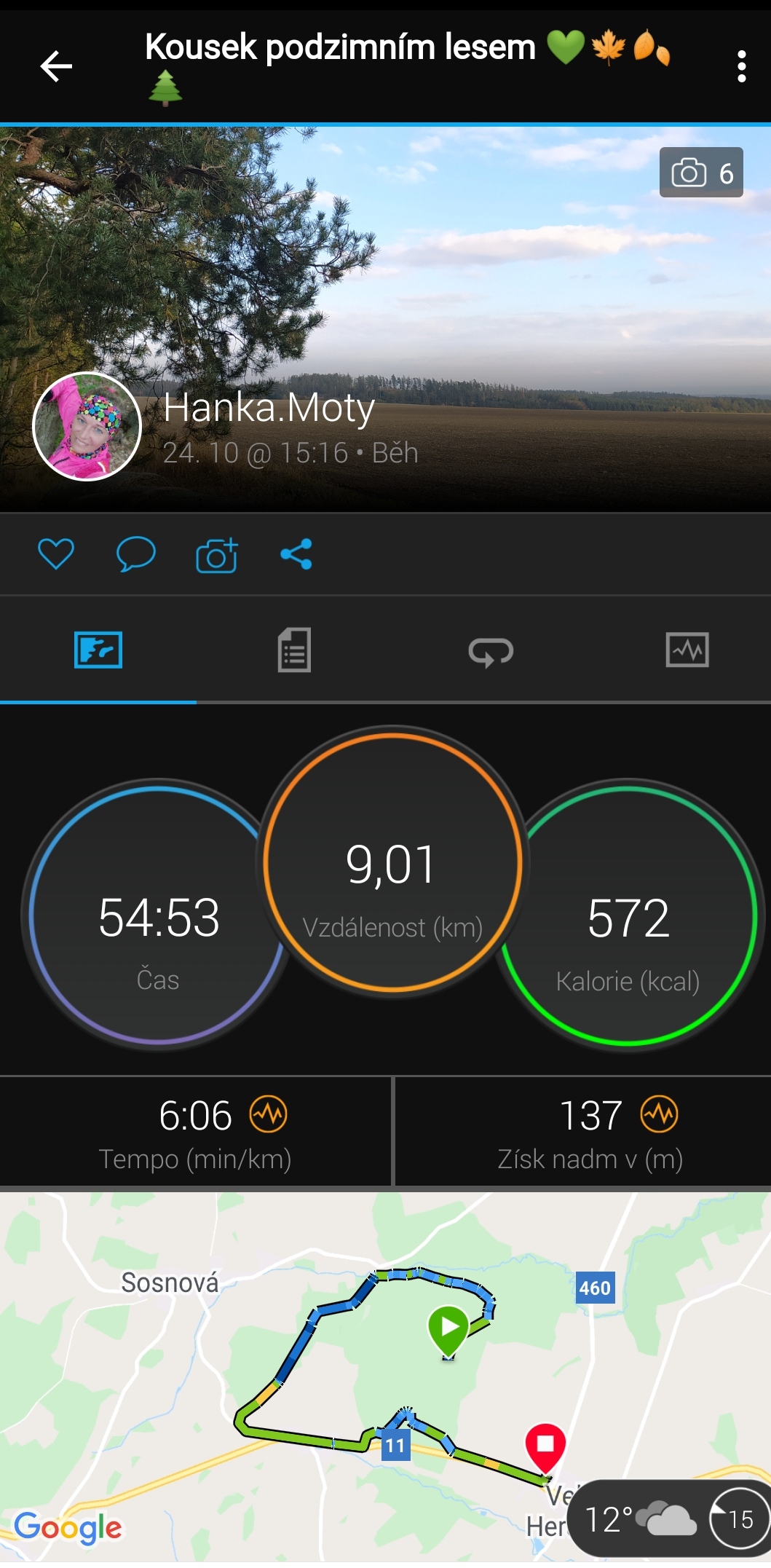Viewport: 771px width, 1568px height.
Task: Switch to the charts tab
Action: (687, 650)
